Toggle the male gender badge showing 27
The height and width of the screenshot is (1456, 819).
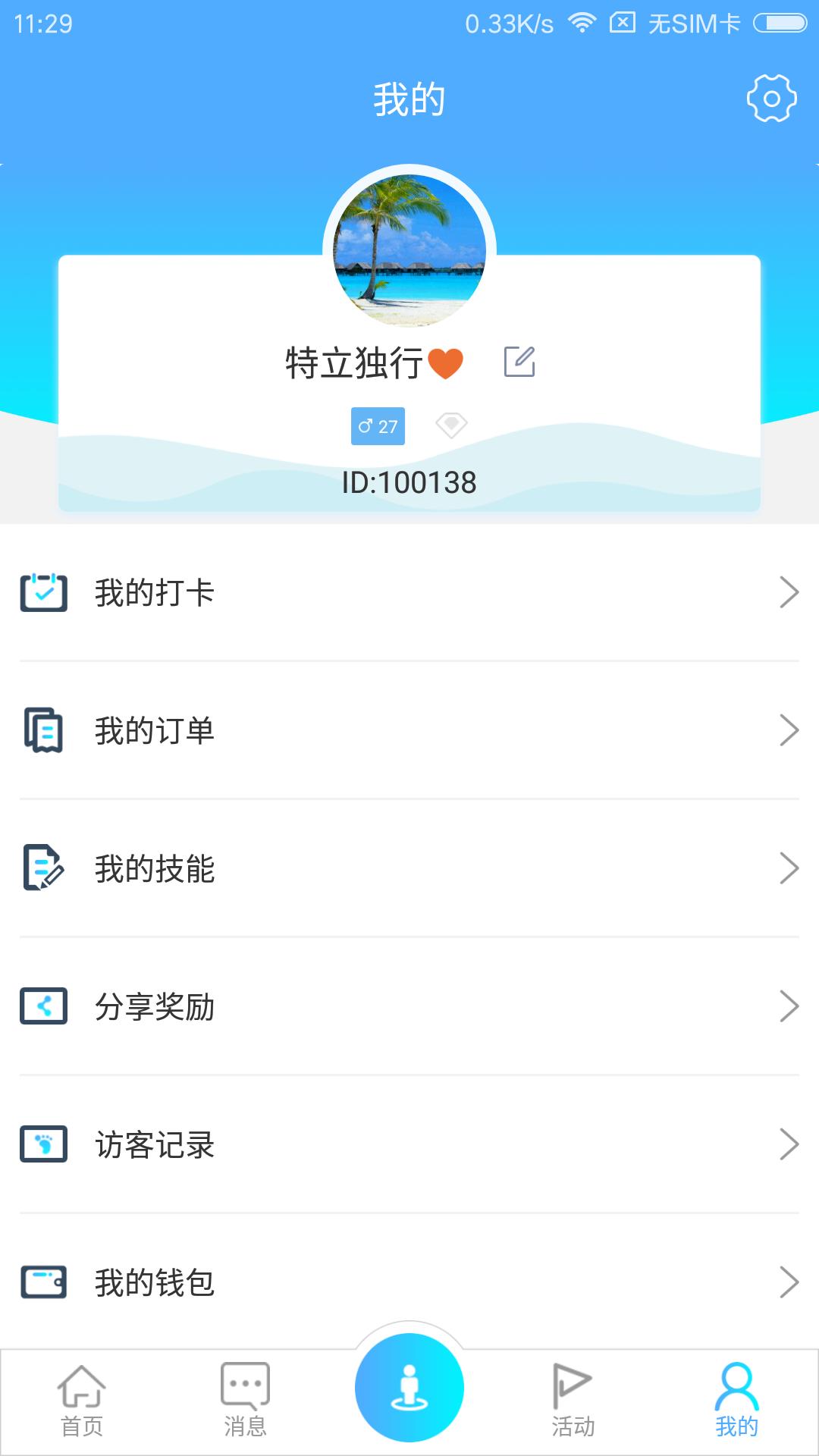[x=377, y=427]
